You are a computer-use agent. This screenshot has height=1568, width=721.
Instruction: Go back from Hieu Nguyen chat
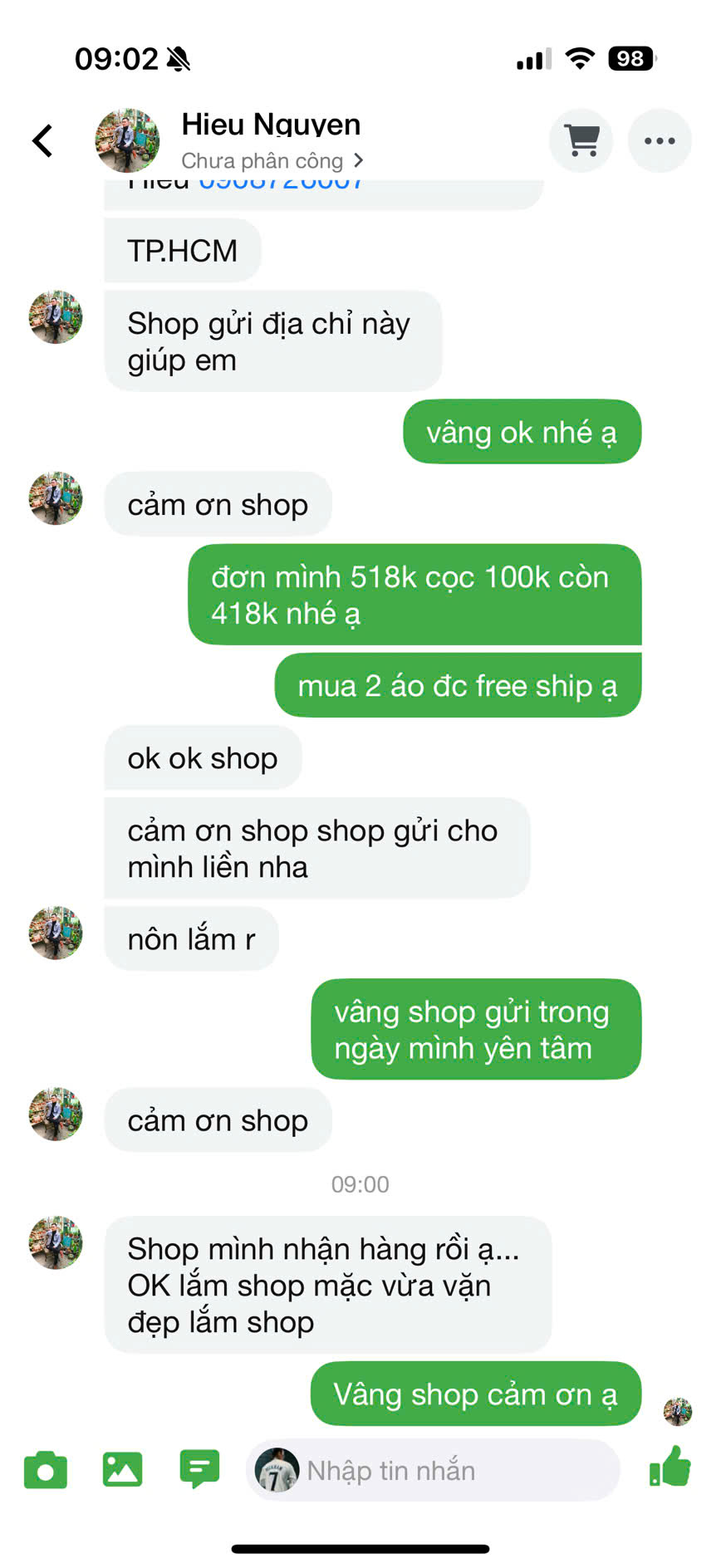coord(43,140)
